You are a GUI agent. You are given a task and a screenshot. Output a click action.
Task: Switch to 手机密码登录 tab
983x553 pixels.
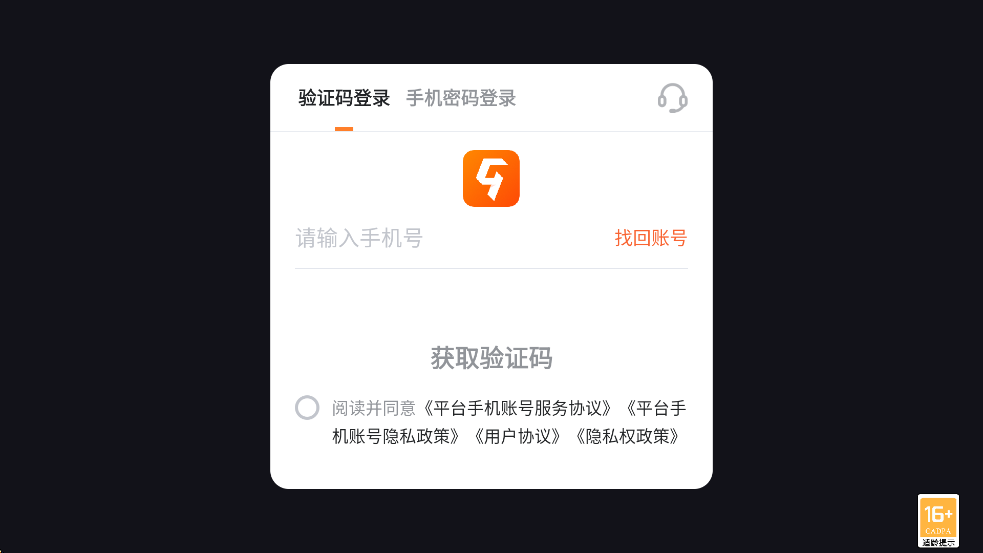[x=460, y=98]
